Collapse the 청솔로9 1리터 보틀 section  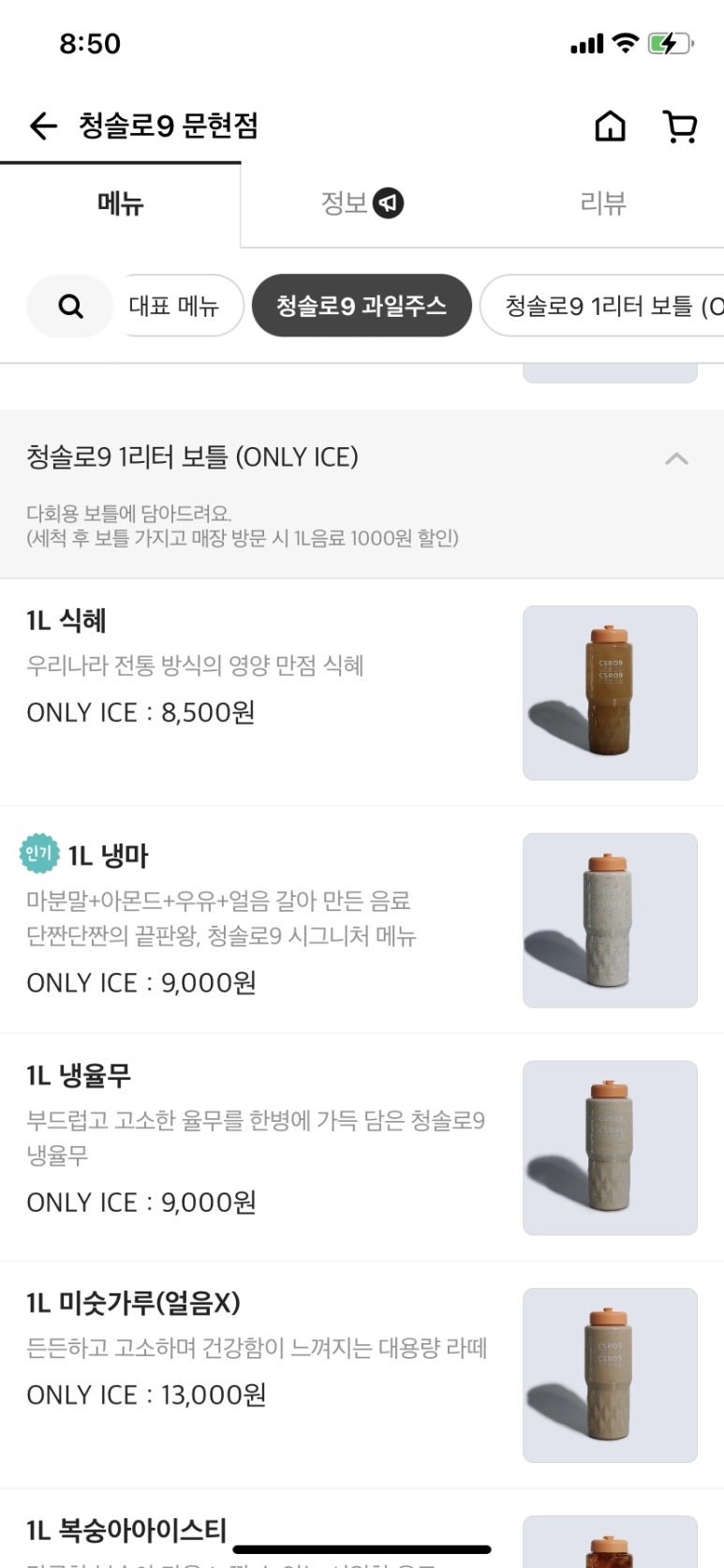pyautogui.click(x=676, y=458)
